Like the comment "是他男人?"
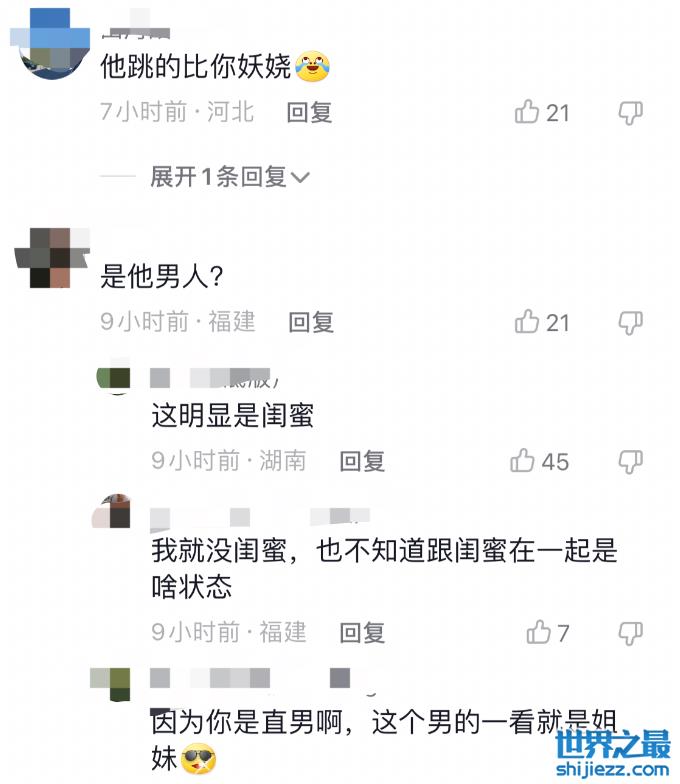Screen dimensions: 680x784 527,322
